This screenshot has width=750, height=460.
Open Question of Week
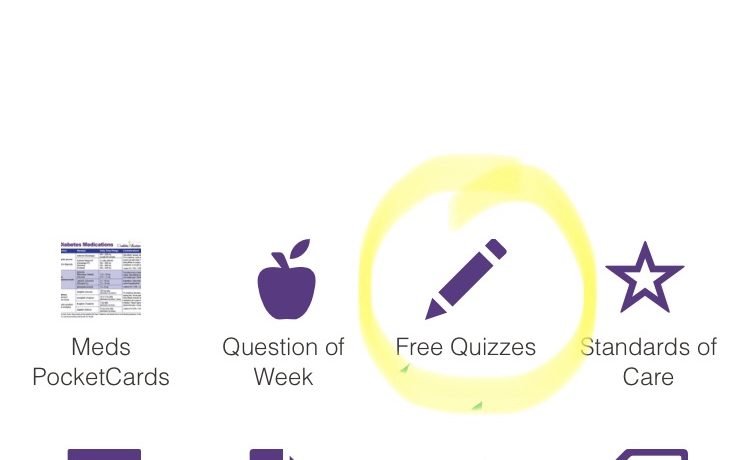pos(284,281)
